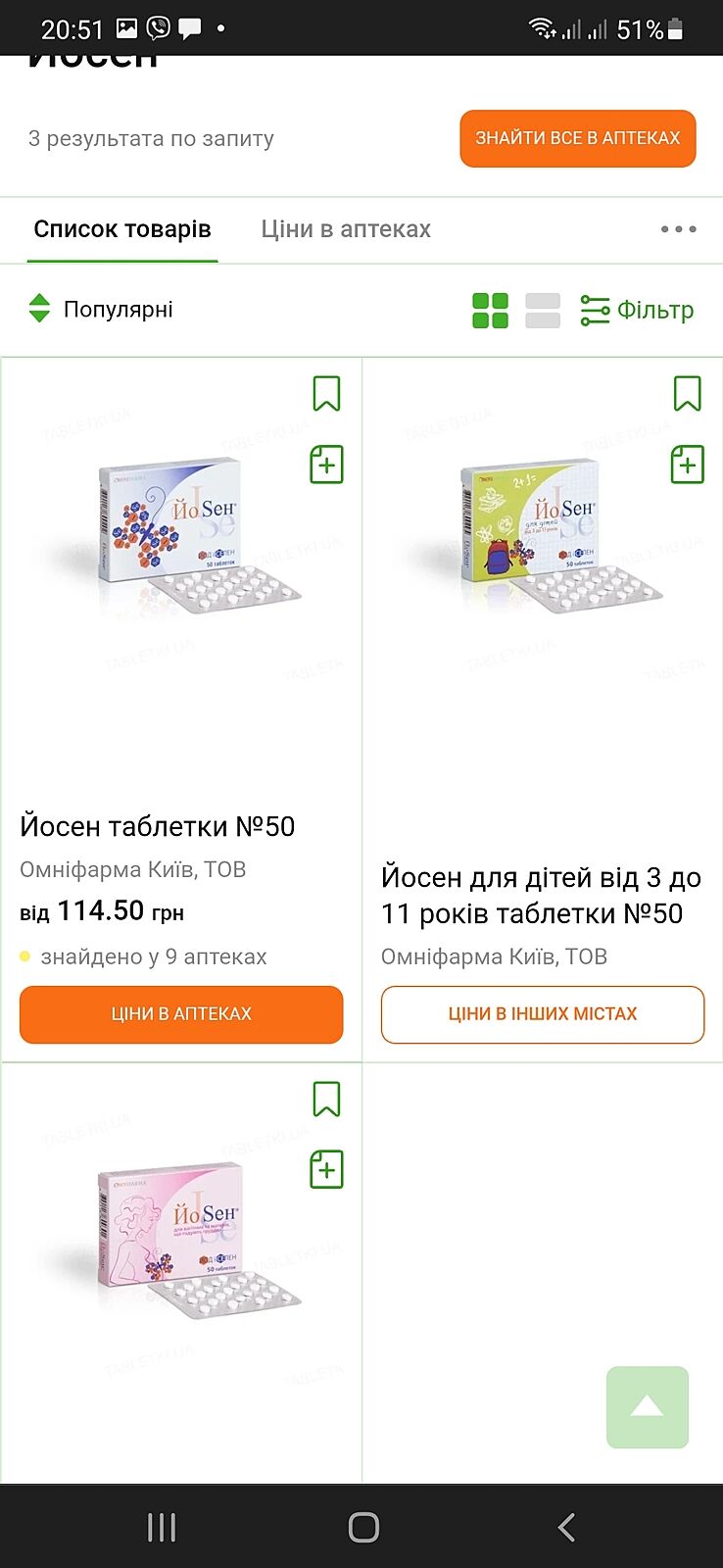
Task: Switch to list view layout
Action: point(543,310)
